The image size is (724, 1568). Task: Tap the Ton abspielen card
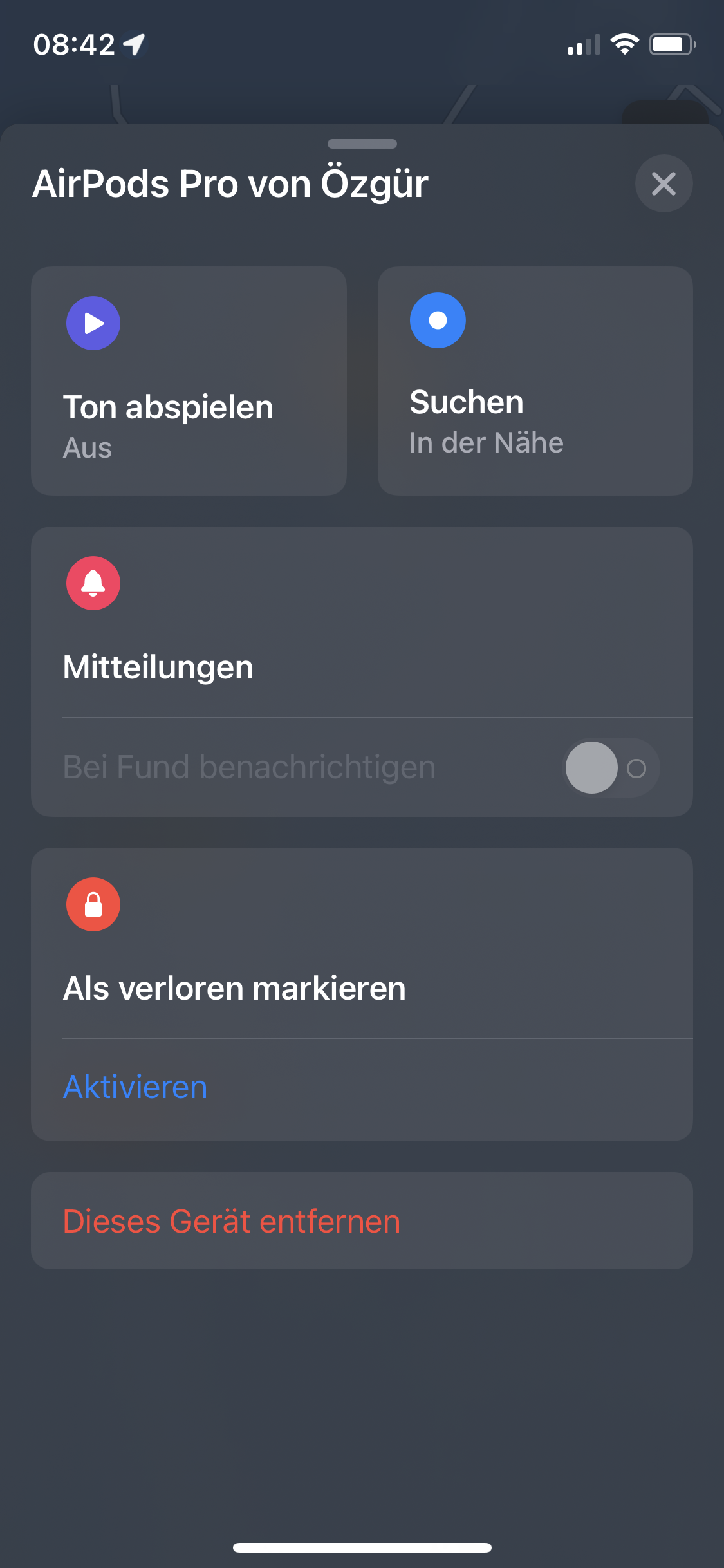coord(189,381)
